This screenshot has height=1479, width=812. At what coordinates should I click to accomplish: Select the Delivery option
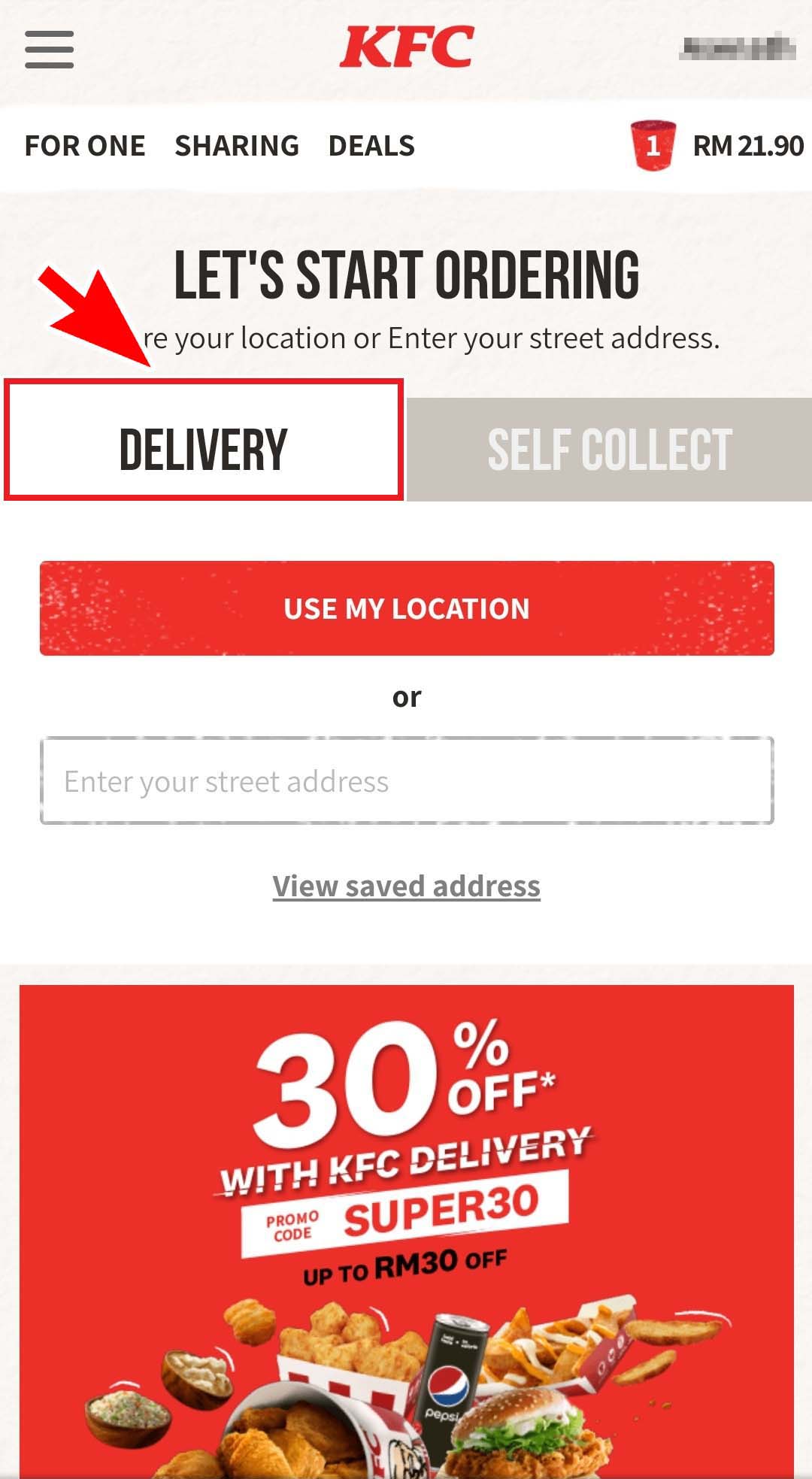pos(203,449)
